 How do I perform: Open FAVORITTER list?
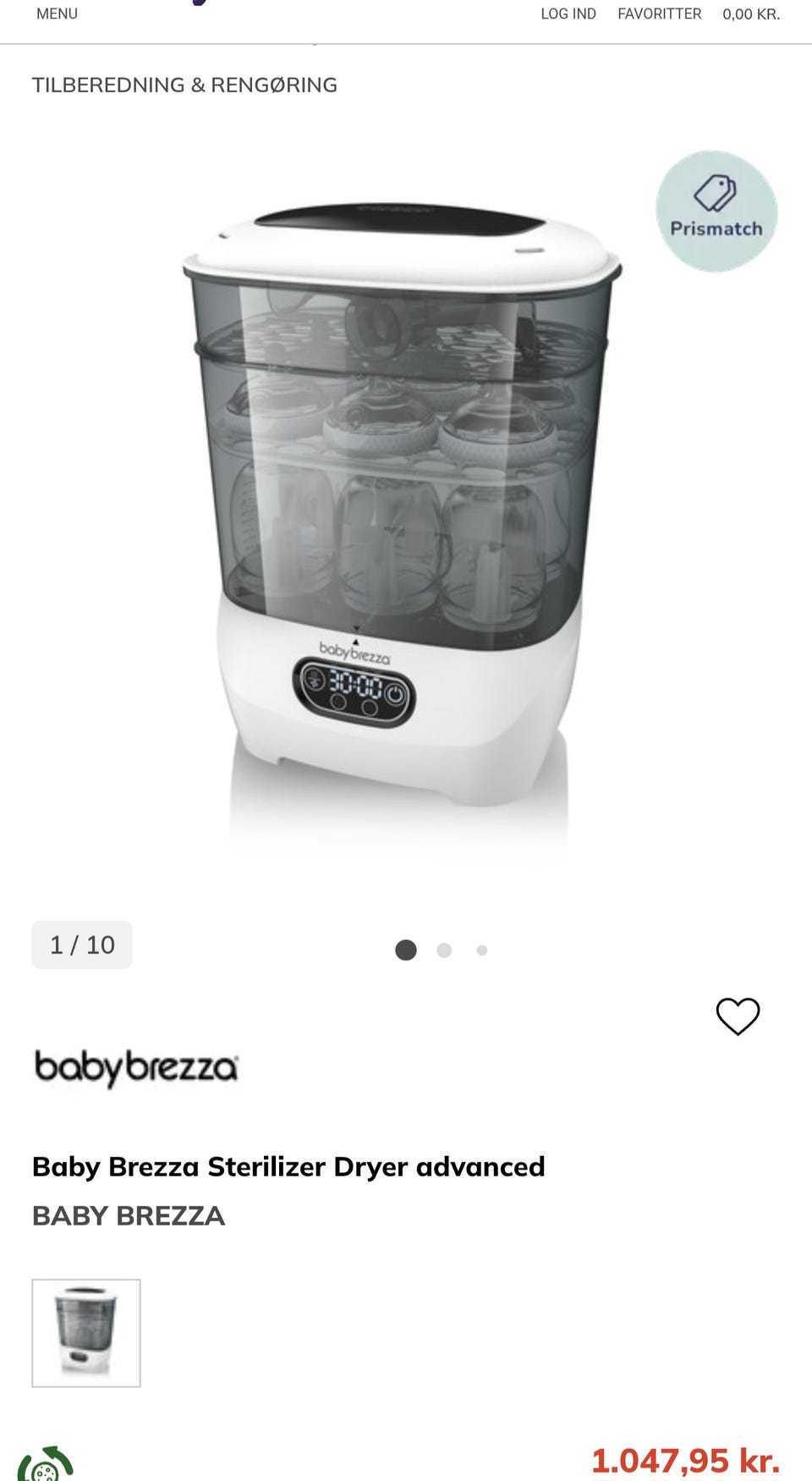(659, 14)
